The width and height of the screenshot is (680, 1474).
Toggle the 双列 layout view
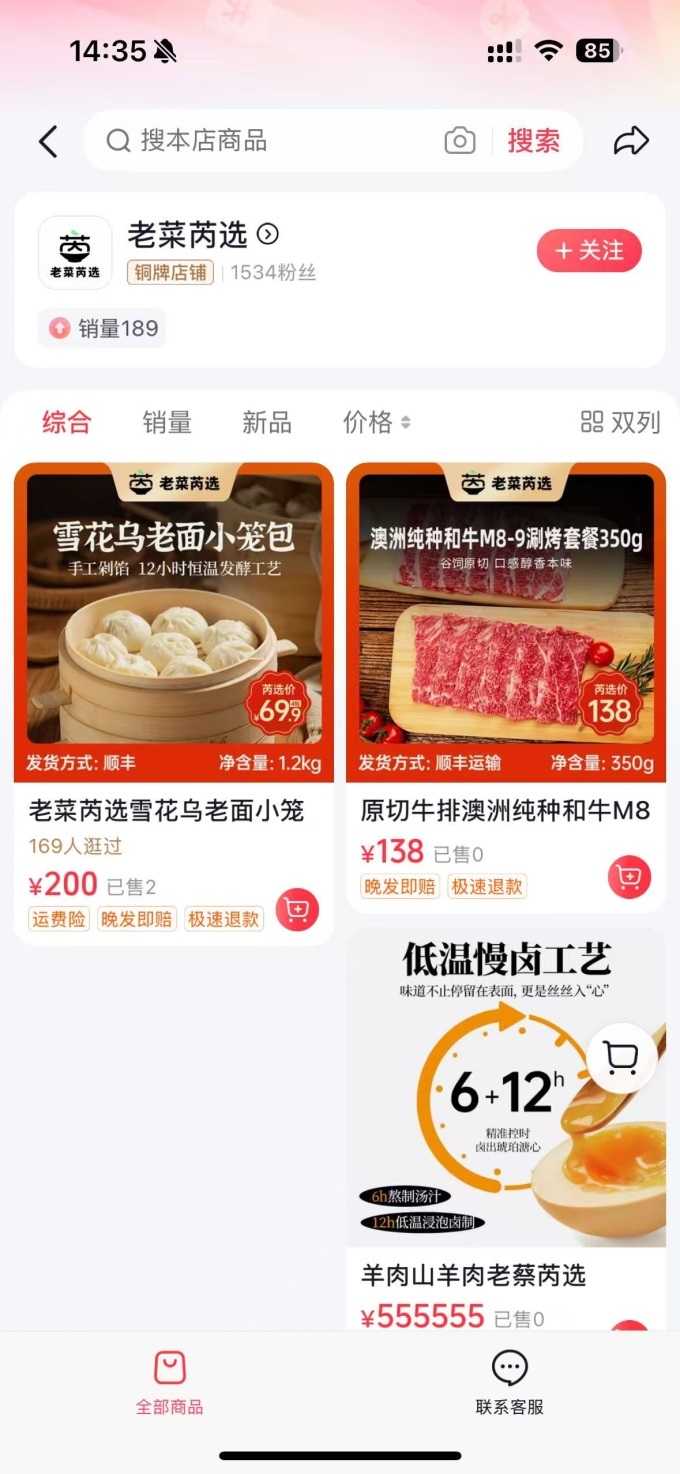pyautogui.click(x=620, y=422)
